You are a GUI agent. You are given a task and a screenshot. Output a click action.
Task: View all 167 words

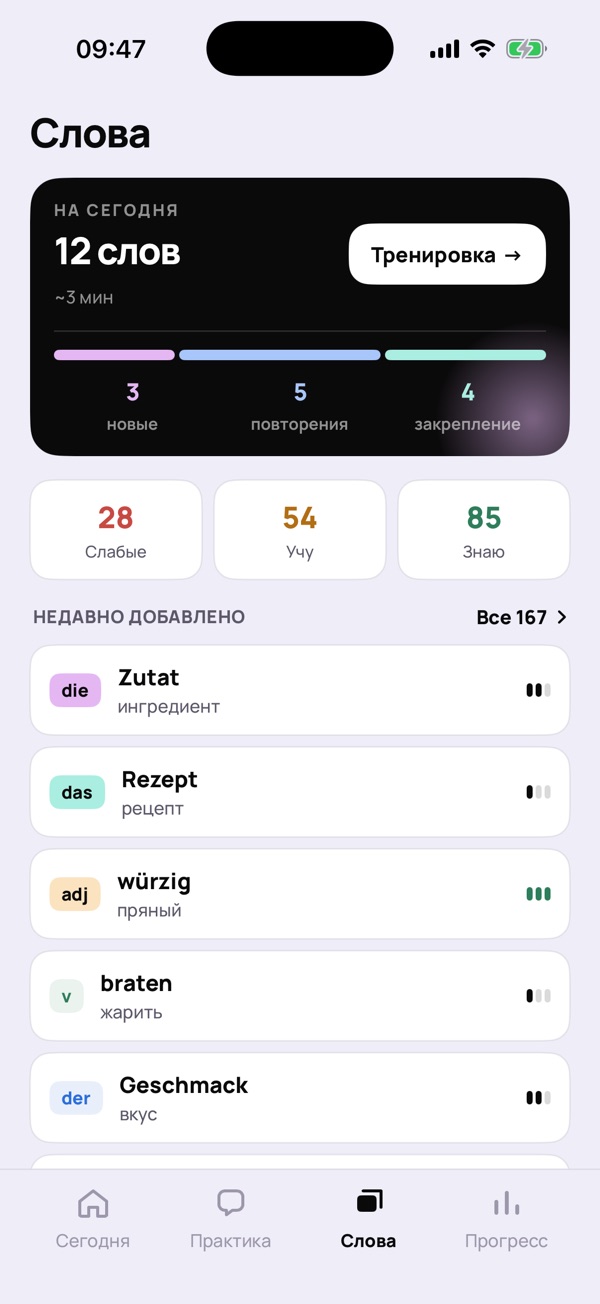click(x=522, y=617)
